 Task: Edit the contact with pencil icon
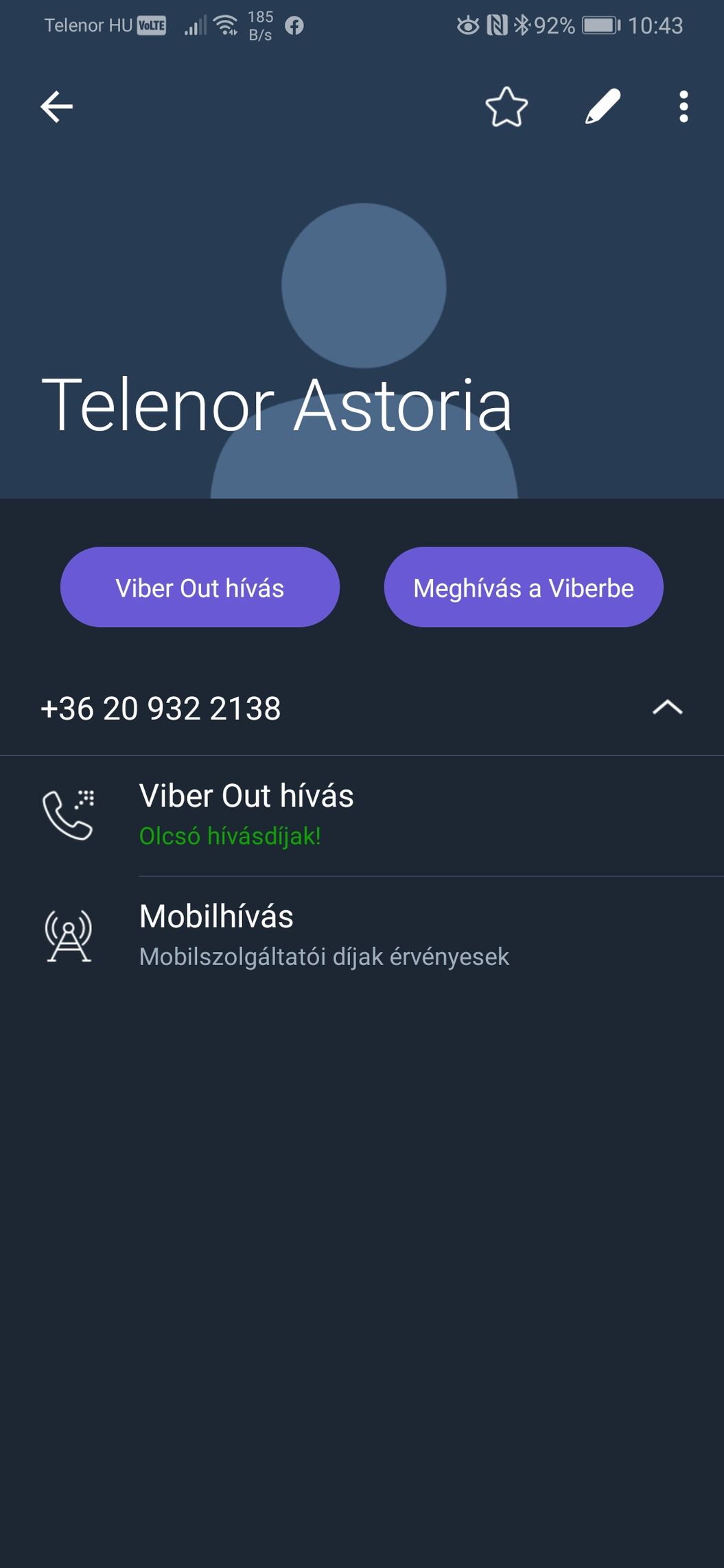(603, 107)
